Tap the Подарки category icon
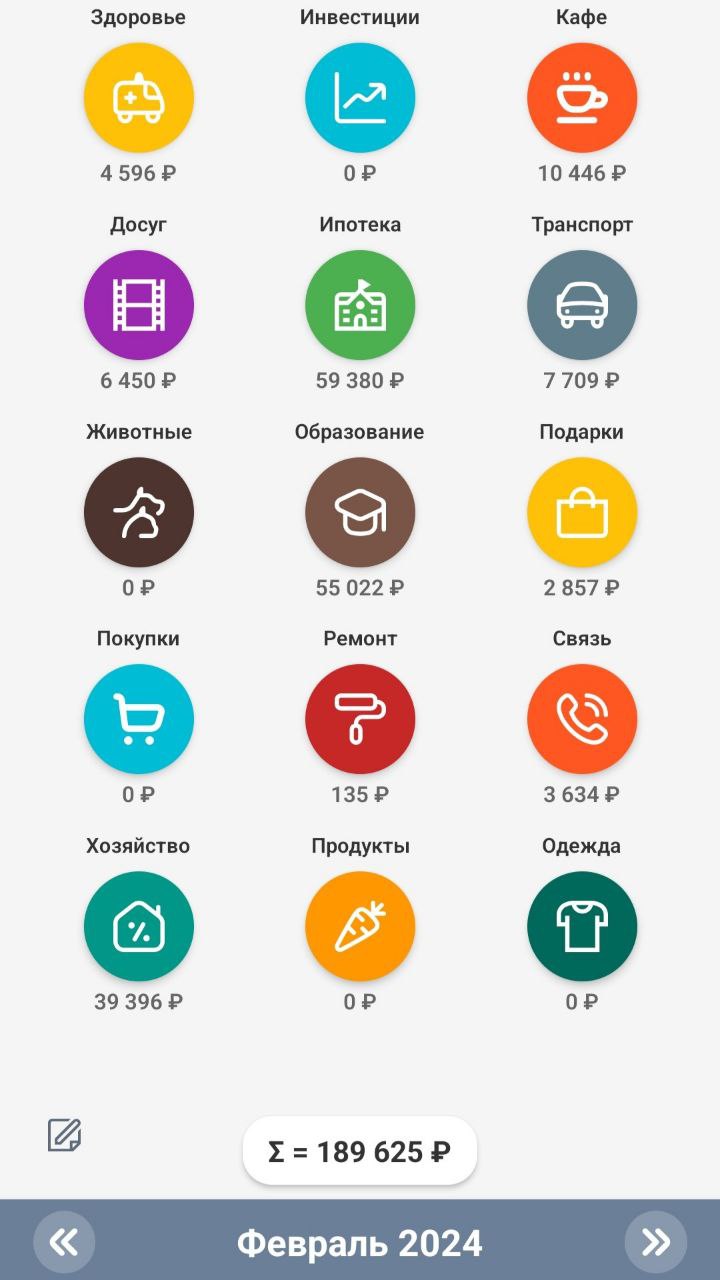The image size is (720, 1280). click(x=582, y=512)
